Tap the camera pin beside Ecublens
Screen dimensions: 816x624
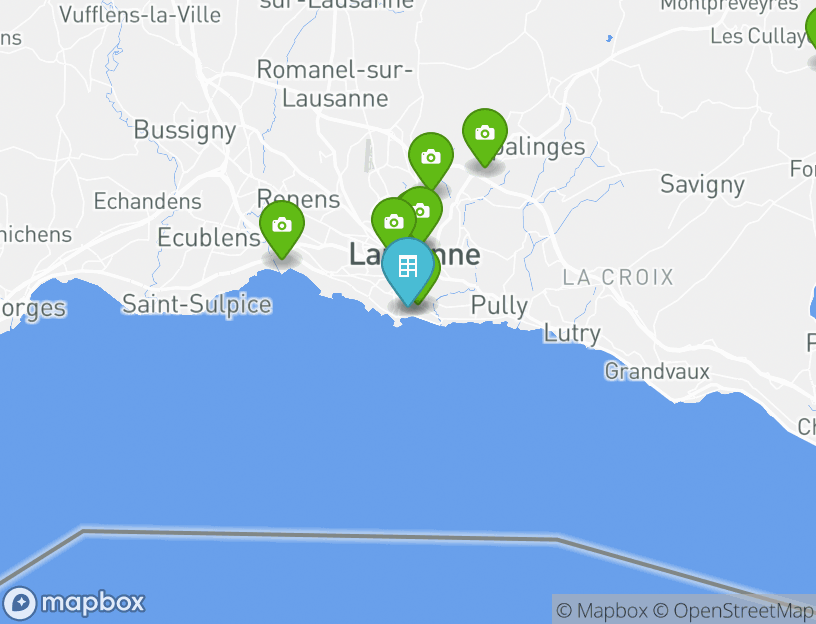coord(282,226)
